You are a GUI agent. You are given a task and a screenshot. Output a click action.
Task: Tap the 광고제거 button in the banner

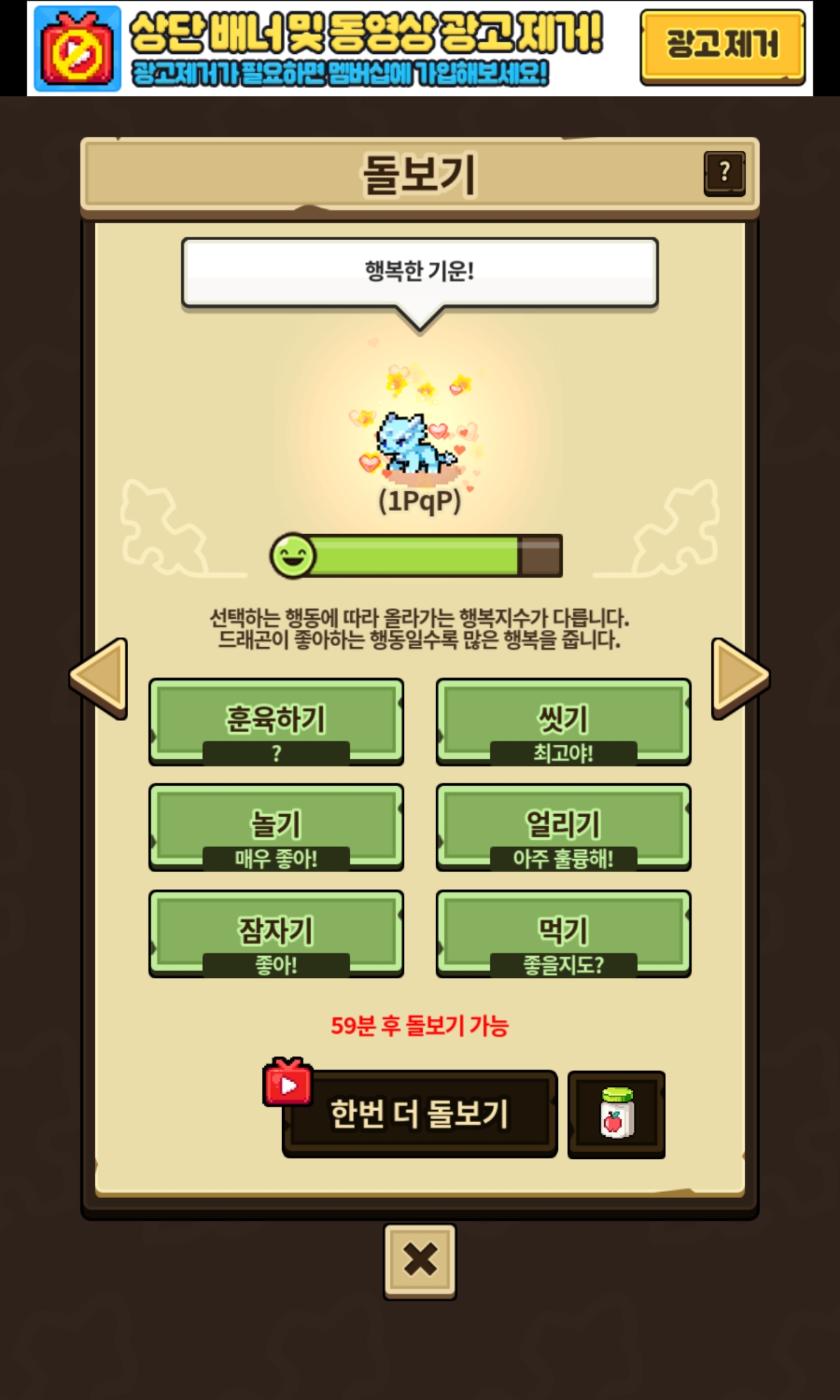tap(722, 46)
